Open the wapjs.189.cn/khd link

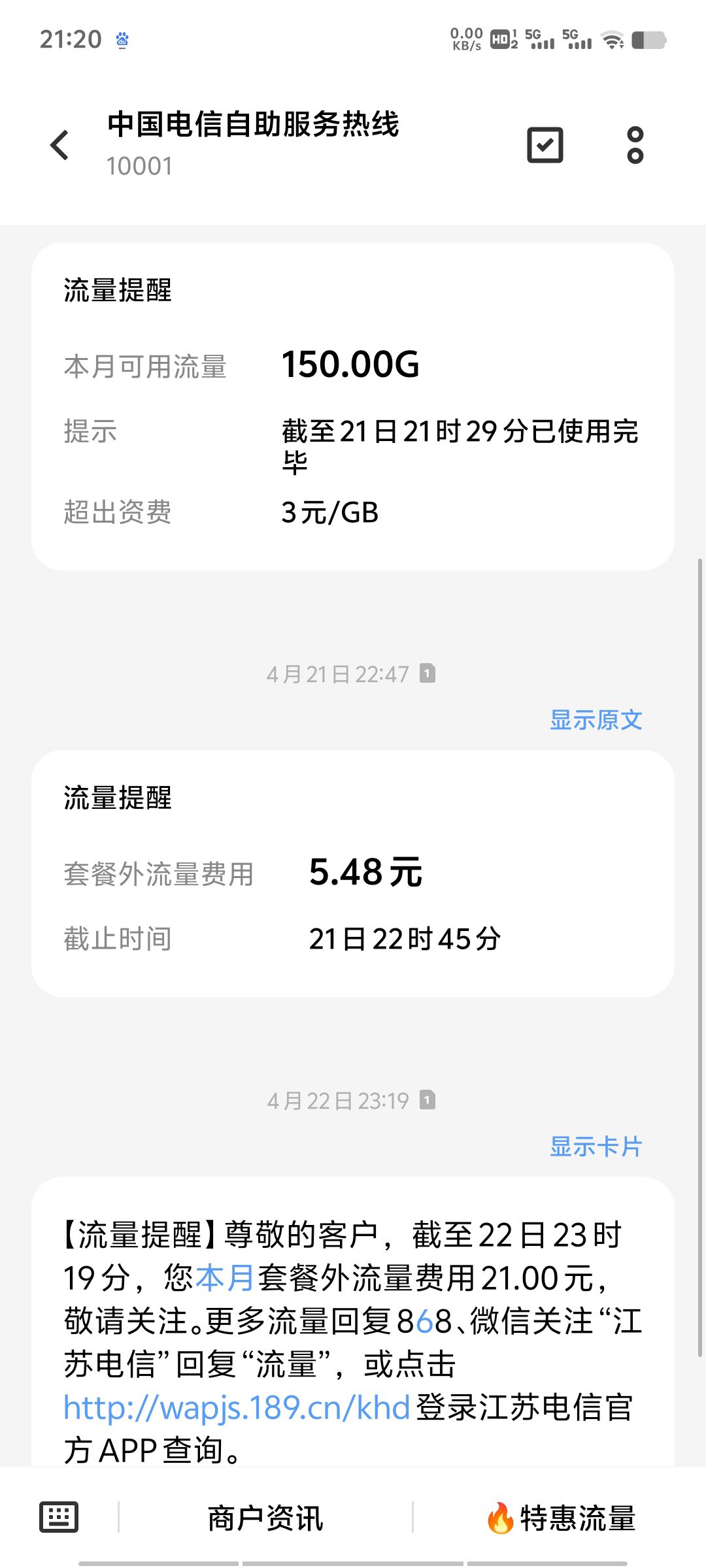[237, 1407]
